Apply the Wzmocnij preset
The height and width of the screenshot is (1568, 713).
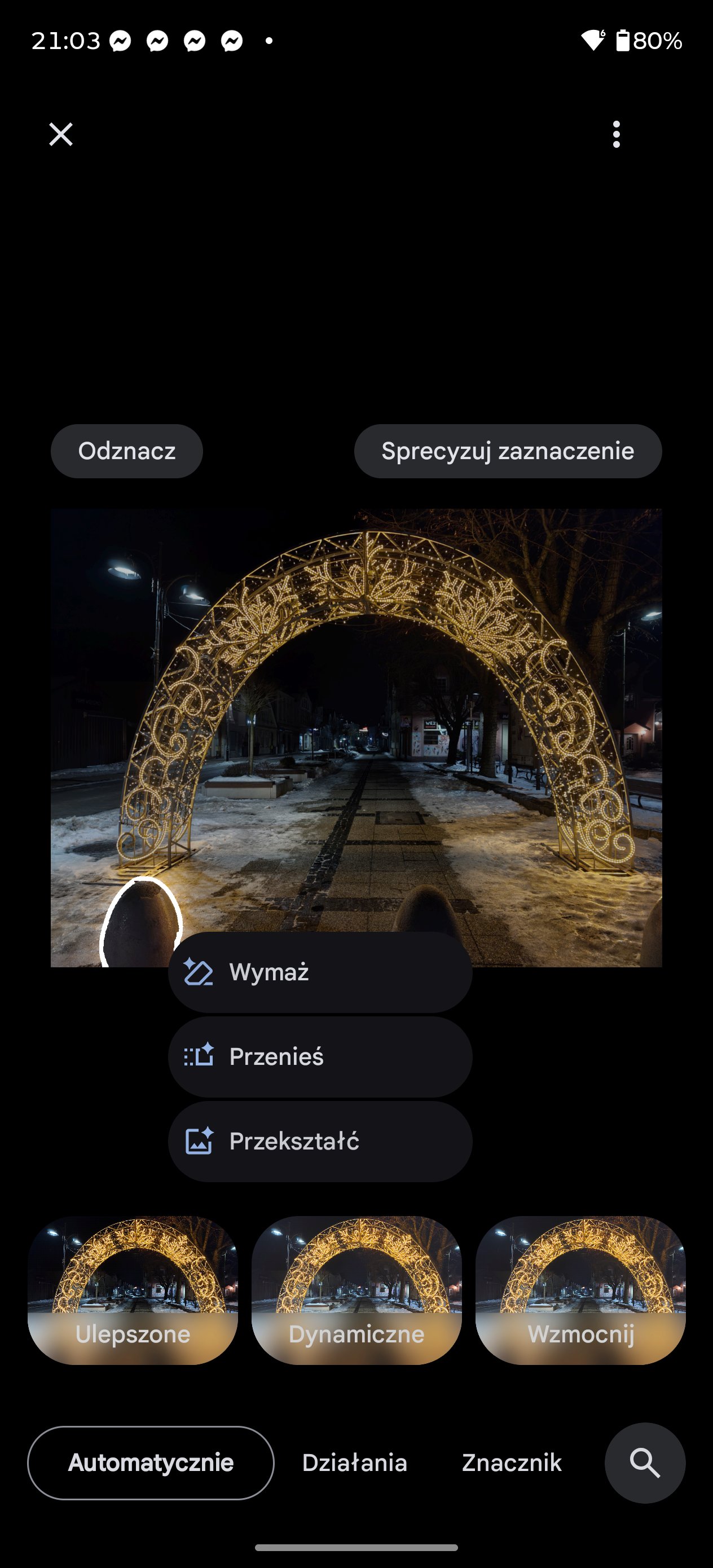580,1290
